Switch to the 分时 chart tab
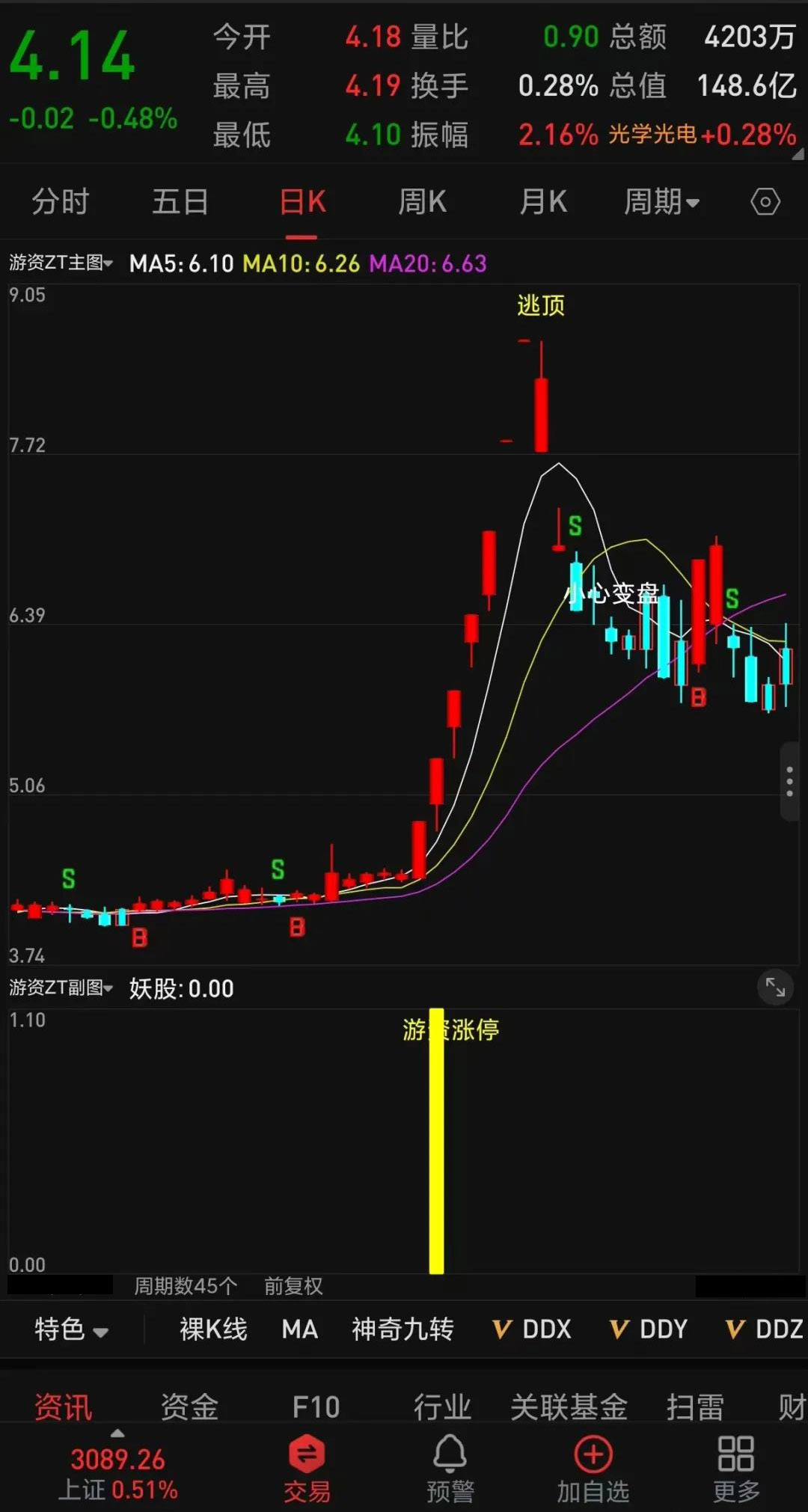 pyautogui.click(x=60, y=202)
